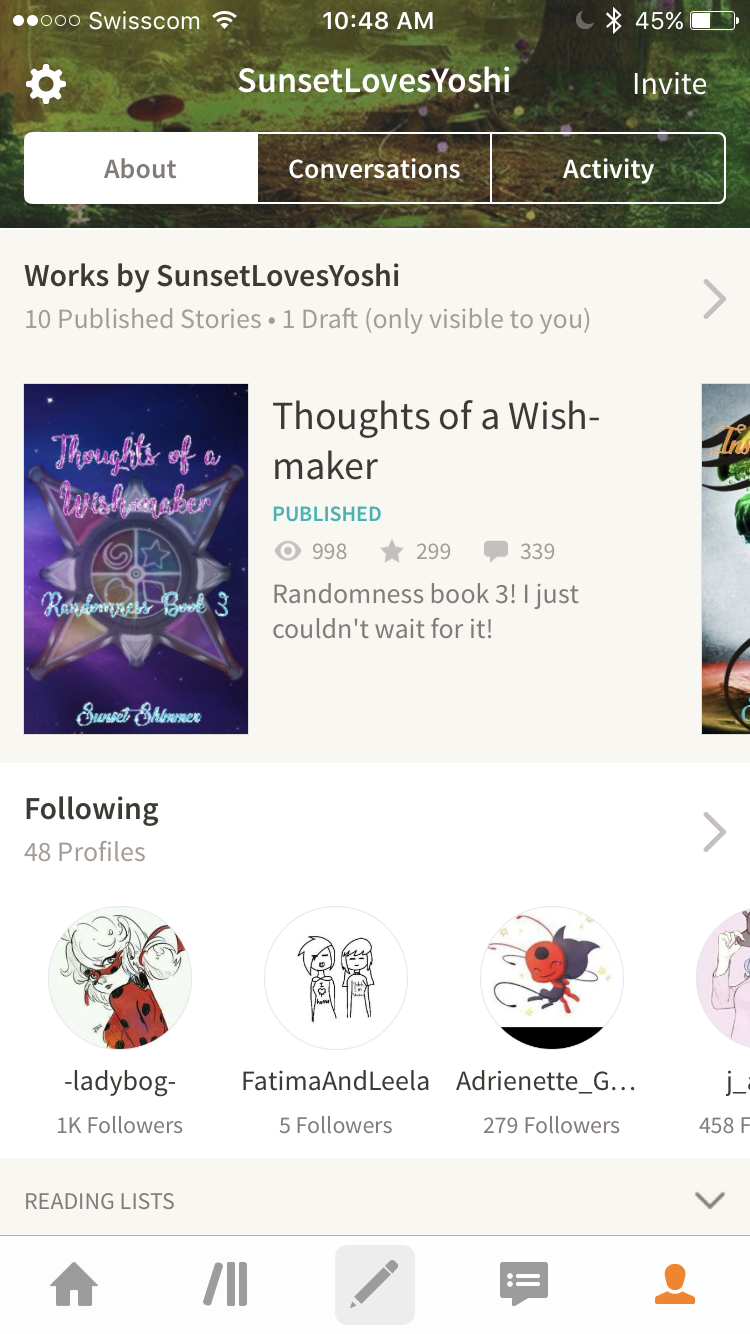Open the messages chat tab
The height and width of the screenshot is (1334, 750).
tap(524, 1284)
